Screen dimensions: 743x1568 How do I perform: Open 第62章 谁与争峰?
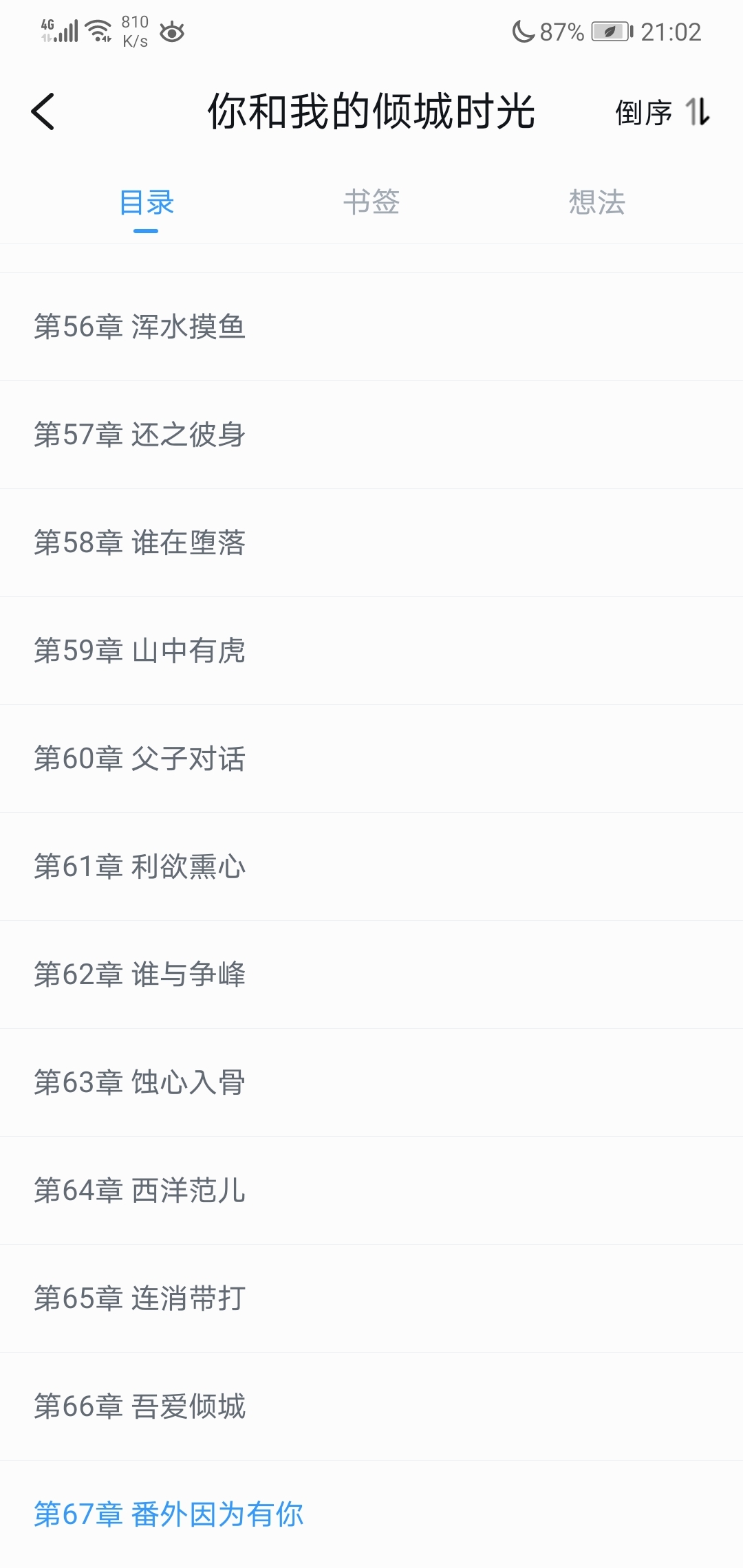pyautogui.click(x=371, y=974)
